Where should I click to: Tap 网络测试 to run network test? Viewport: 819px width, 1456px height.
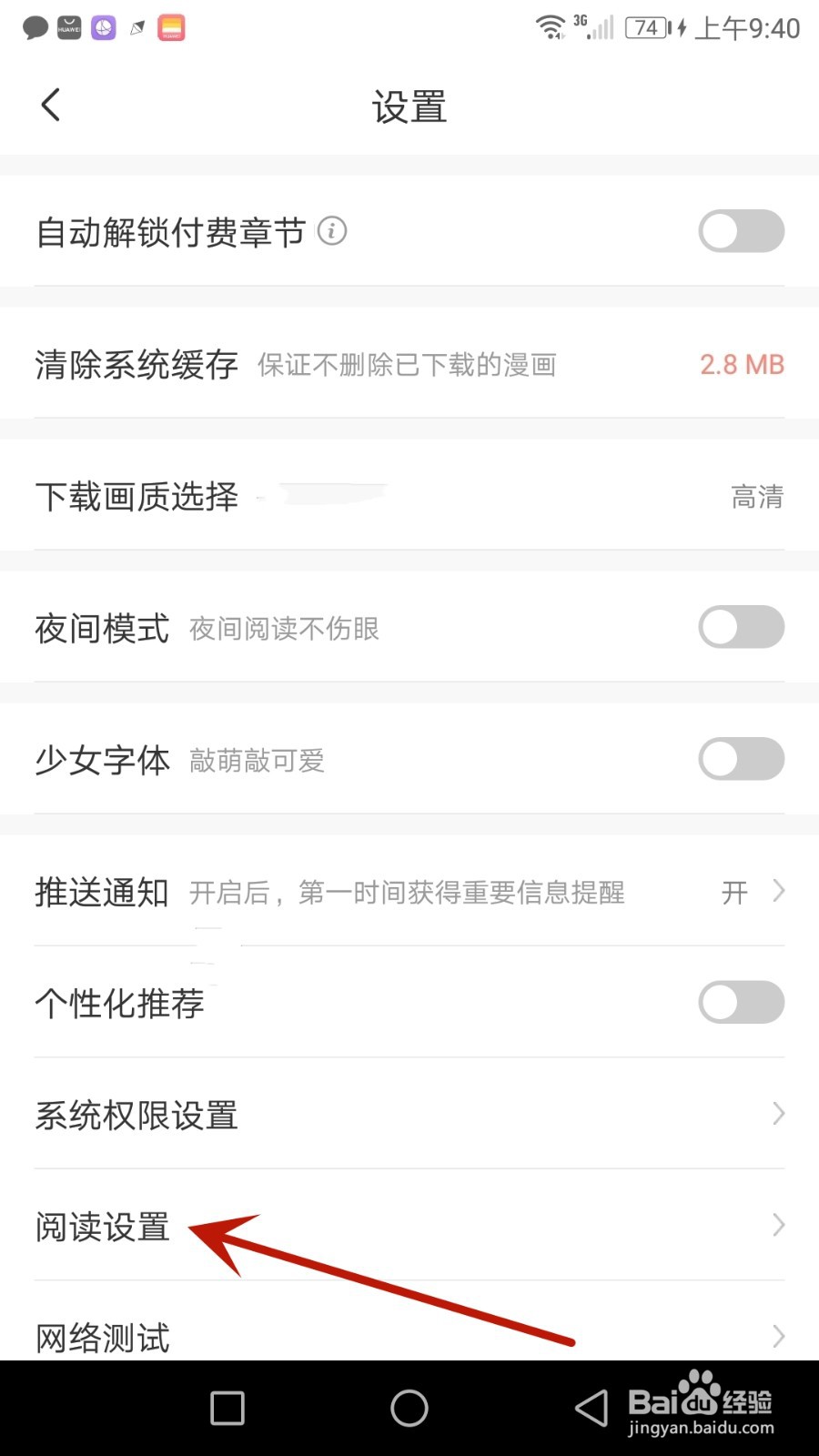pos(102,1336)
